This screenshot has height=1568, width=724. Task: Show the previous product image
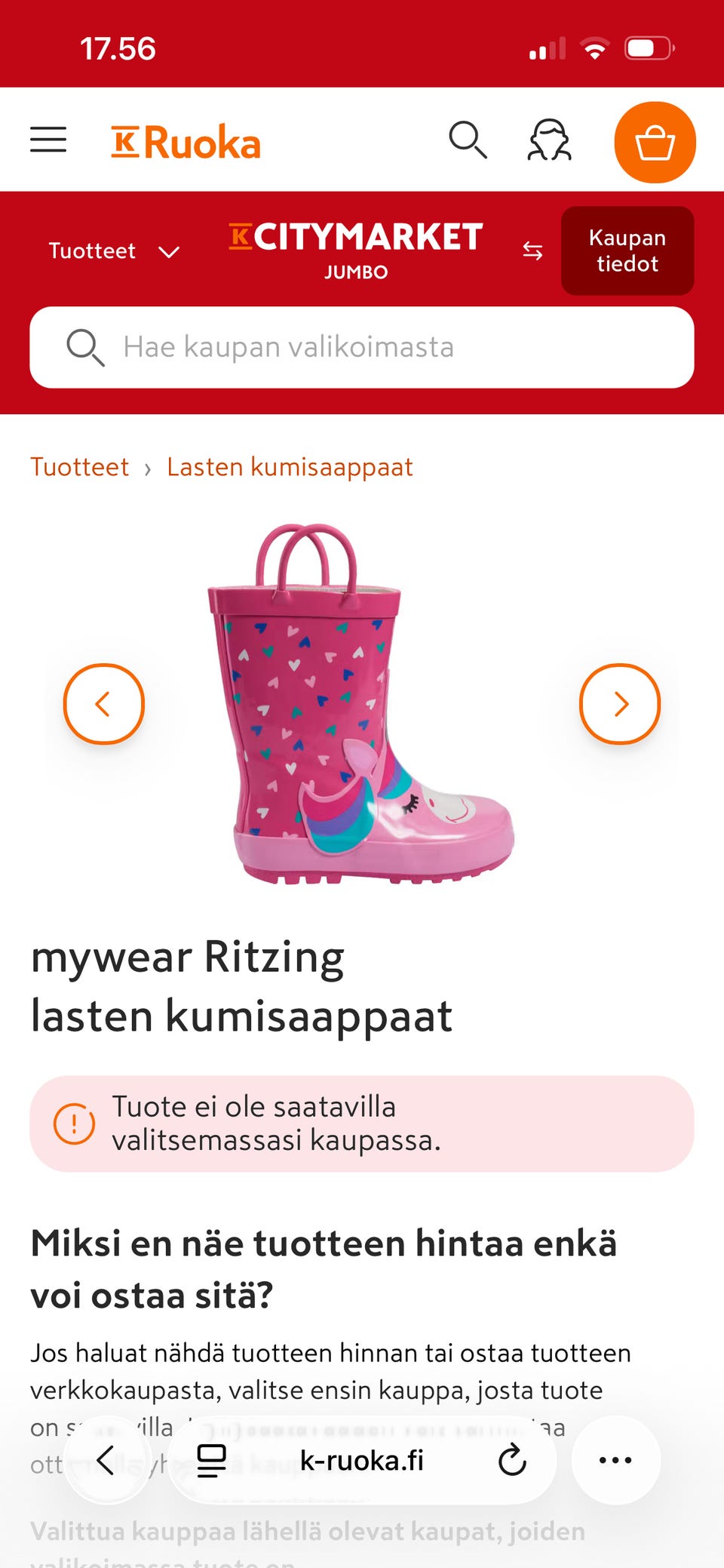point(103,703)
